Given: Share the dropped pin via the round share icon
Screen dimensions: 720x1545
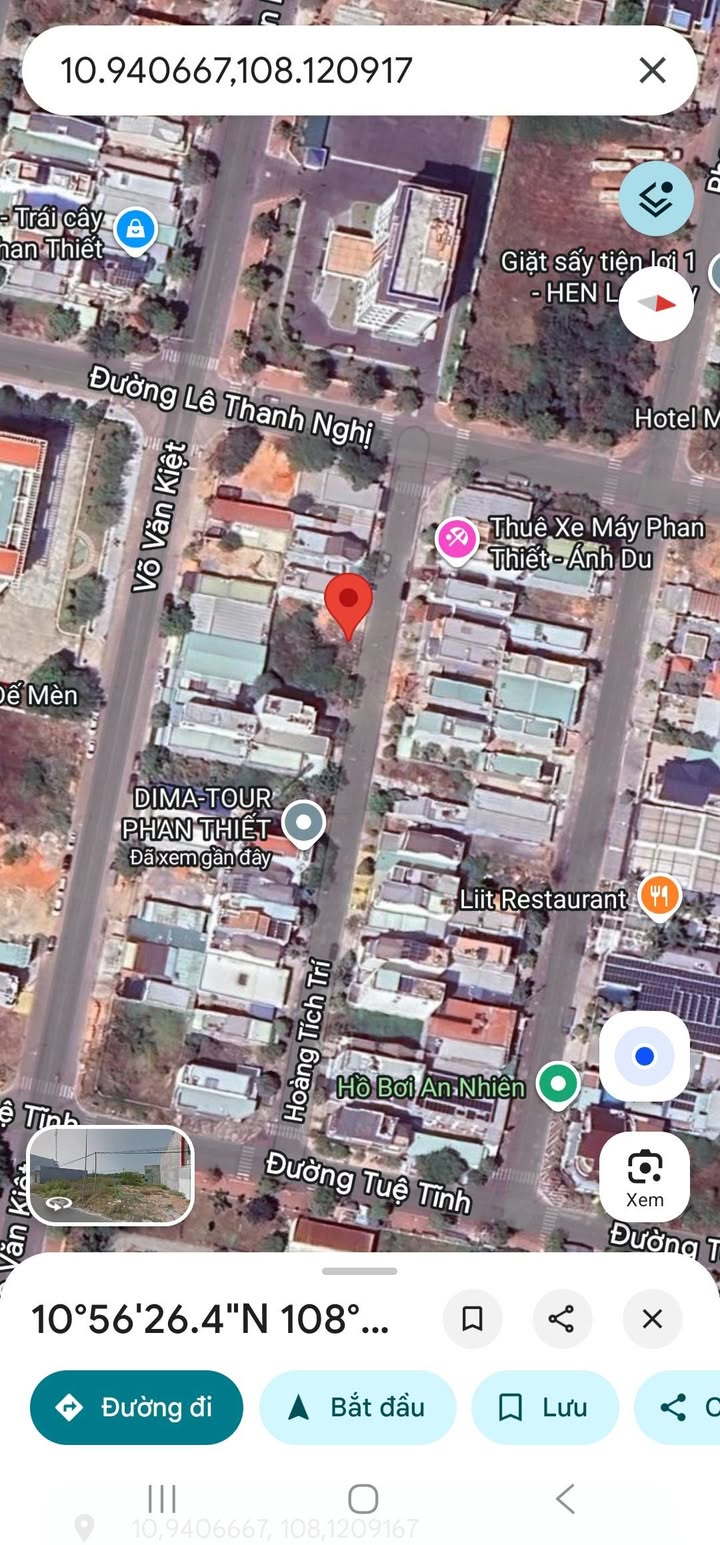Looking at the screenshot, I should 562,1319.
